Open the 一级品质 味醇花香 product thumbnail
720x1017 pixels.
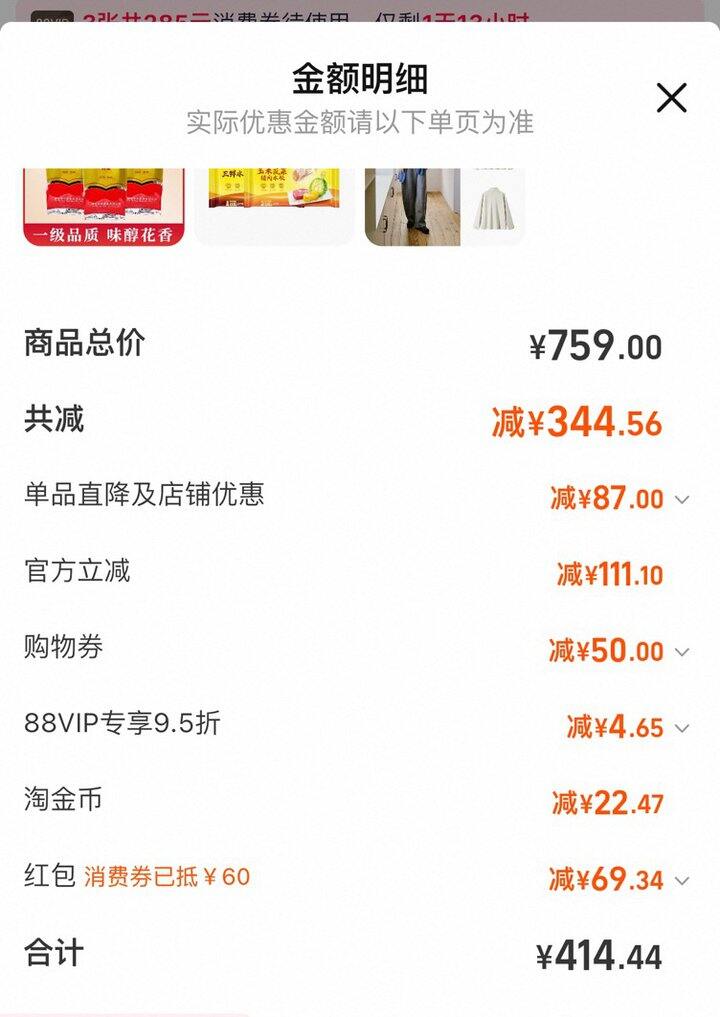104,207
